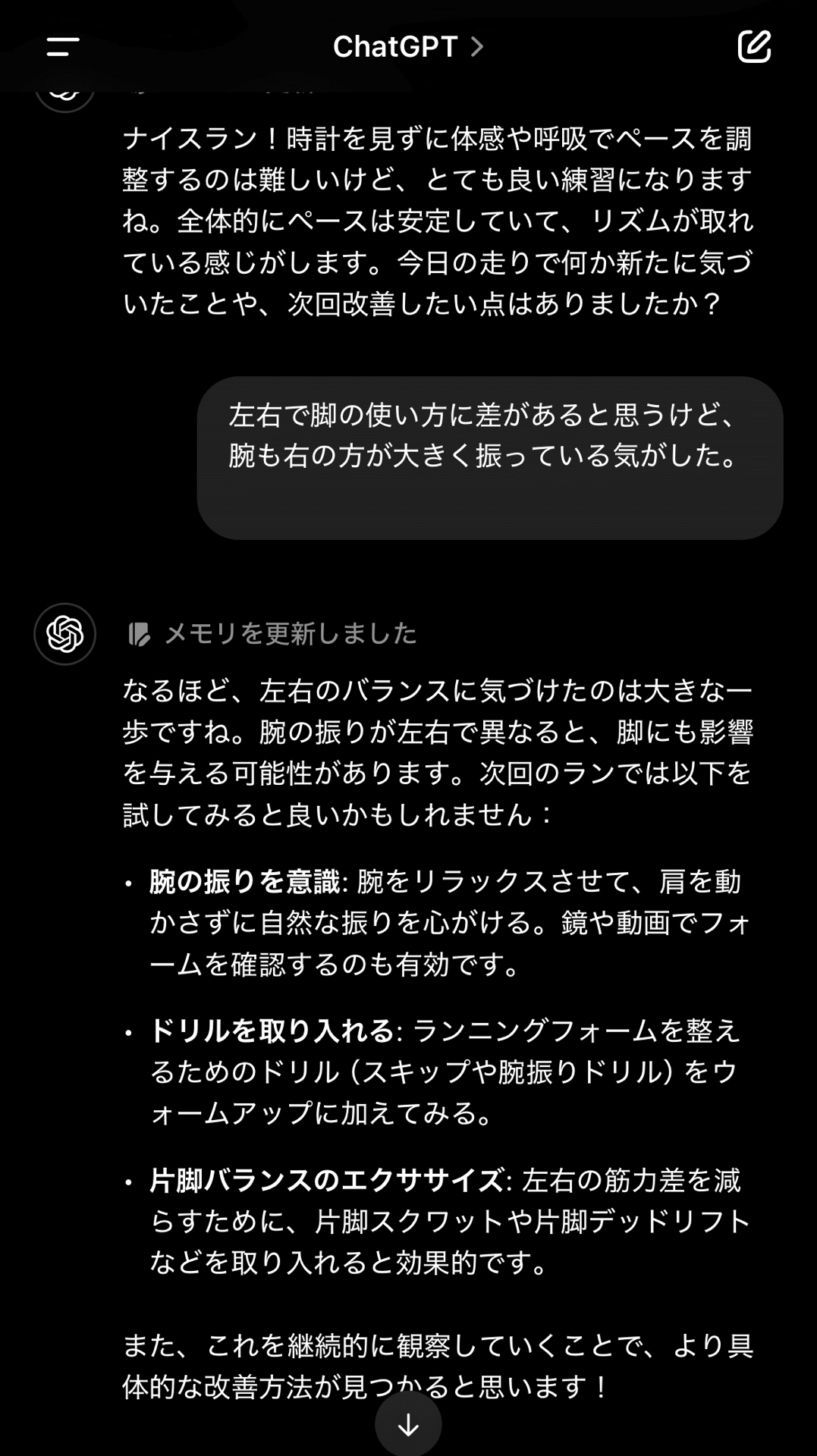
Task: Open the ChatGPT model selector chevron
Action: click(x=478, y=47)
